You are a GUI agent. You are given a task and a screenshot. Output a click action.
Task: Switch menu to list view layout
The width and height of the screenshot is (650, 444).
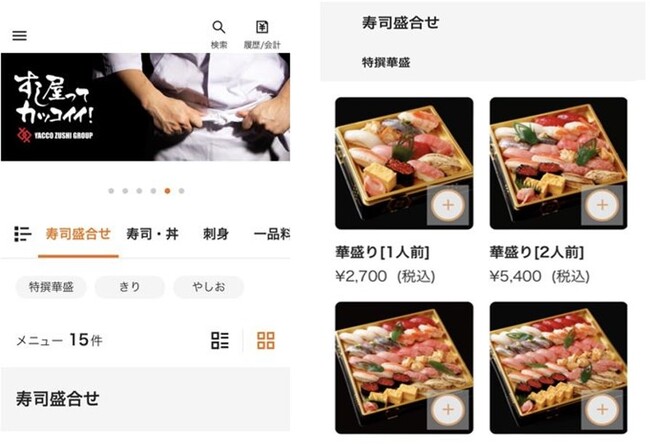pos(220,341)
